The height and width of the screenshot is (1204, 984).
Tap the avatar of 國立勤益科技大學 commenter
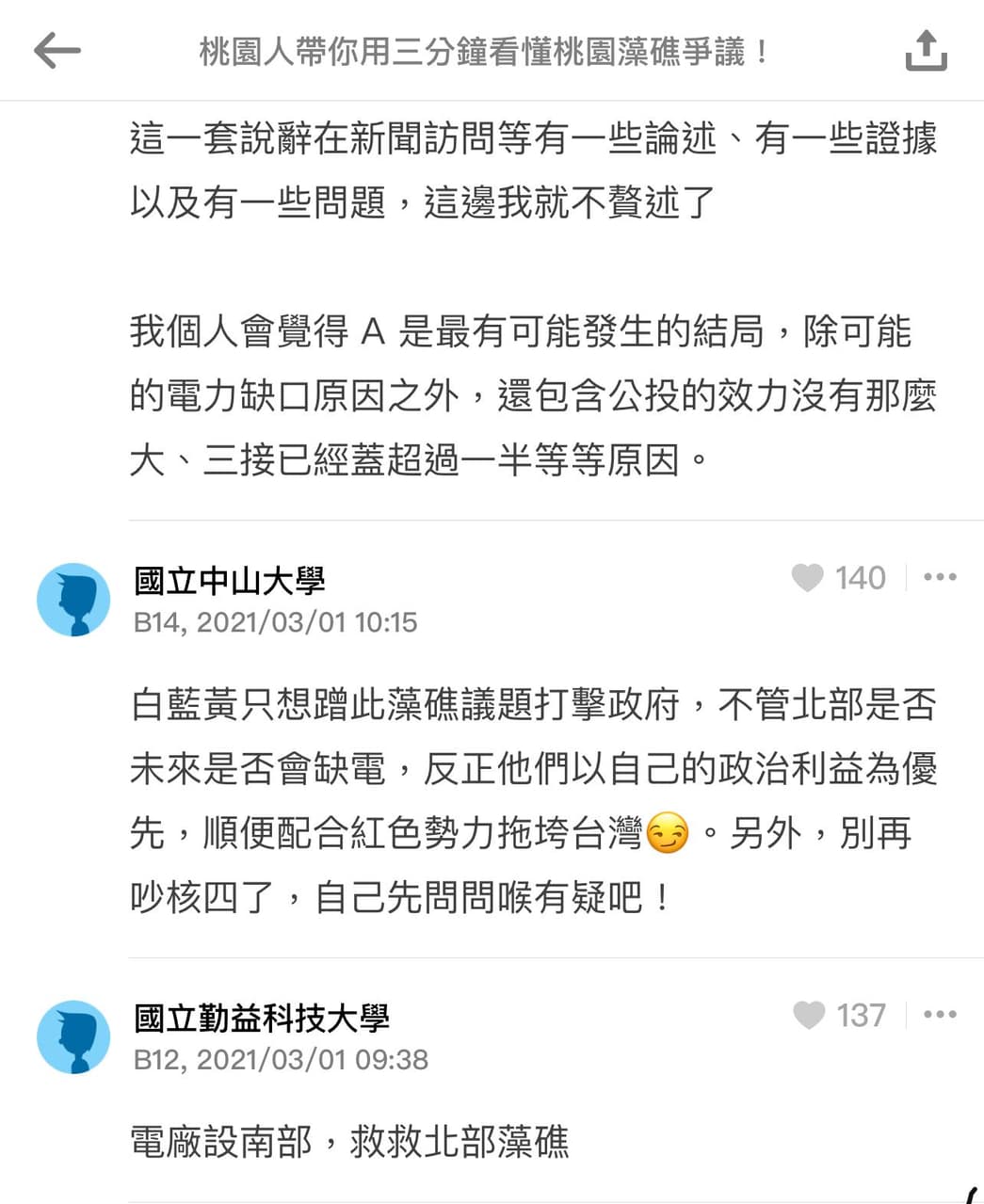coord(73,1037)
